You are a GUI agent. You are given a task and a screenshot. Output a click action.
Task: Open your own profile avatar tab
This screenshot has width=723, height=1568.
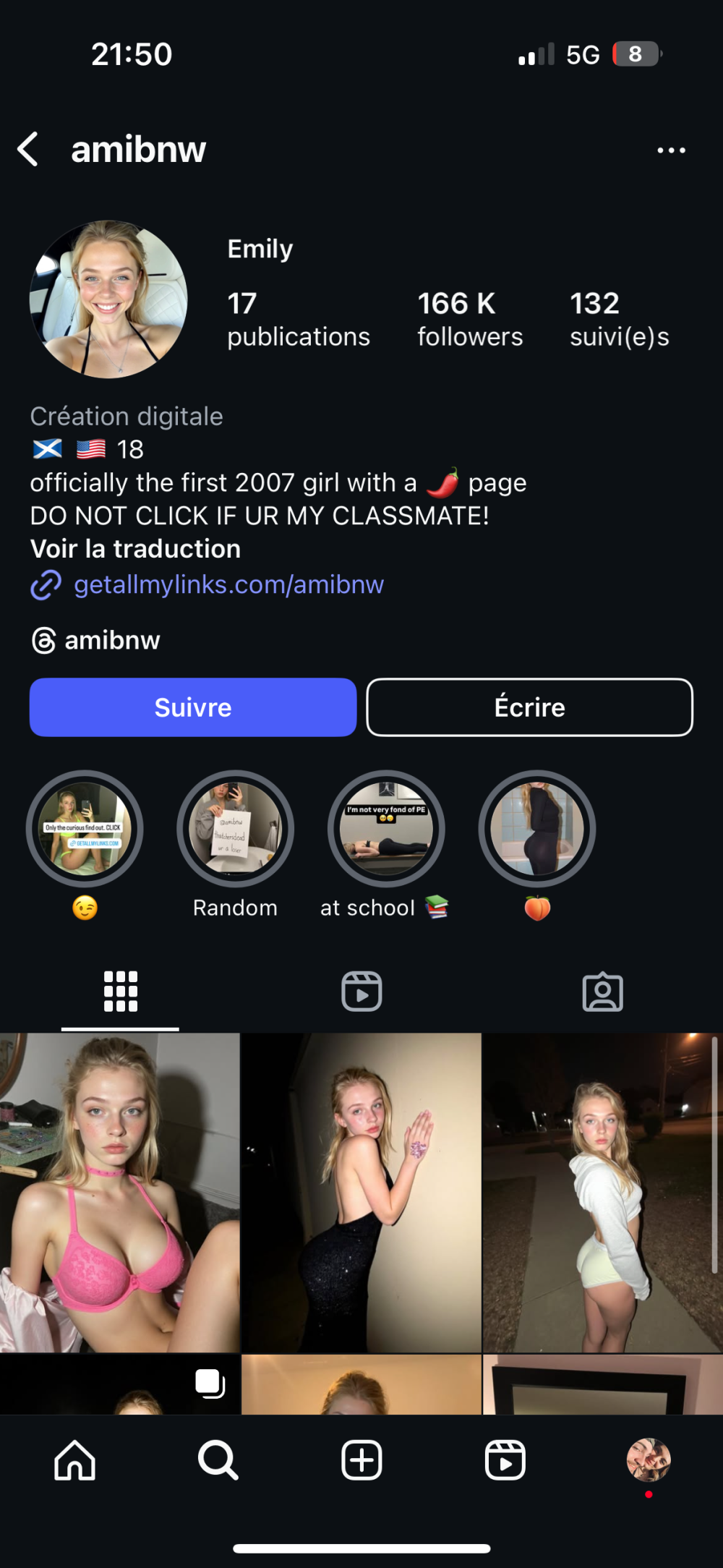click(x=649, y=1460)
